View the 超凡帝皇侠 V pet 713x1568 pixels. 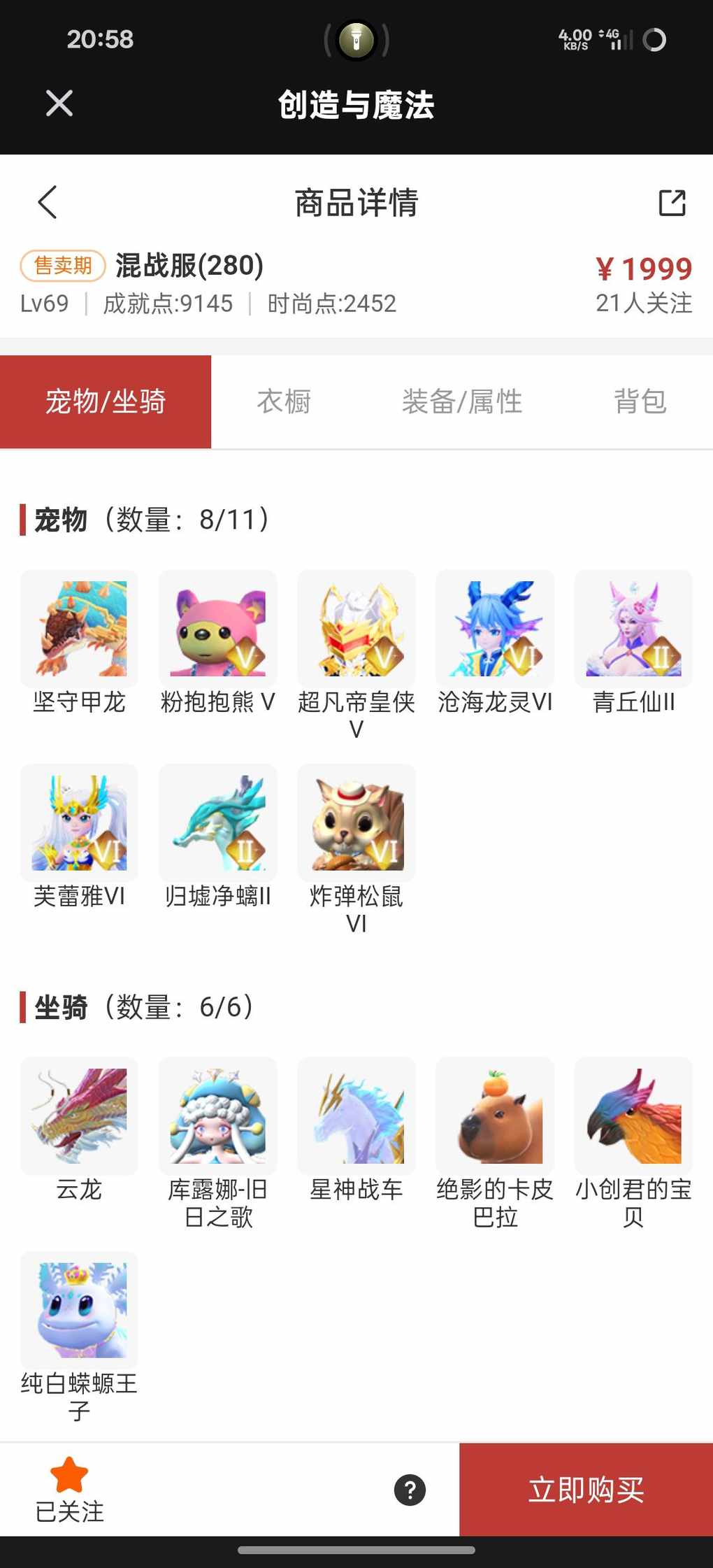[356, 628]
